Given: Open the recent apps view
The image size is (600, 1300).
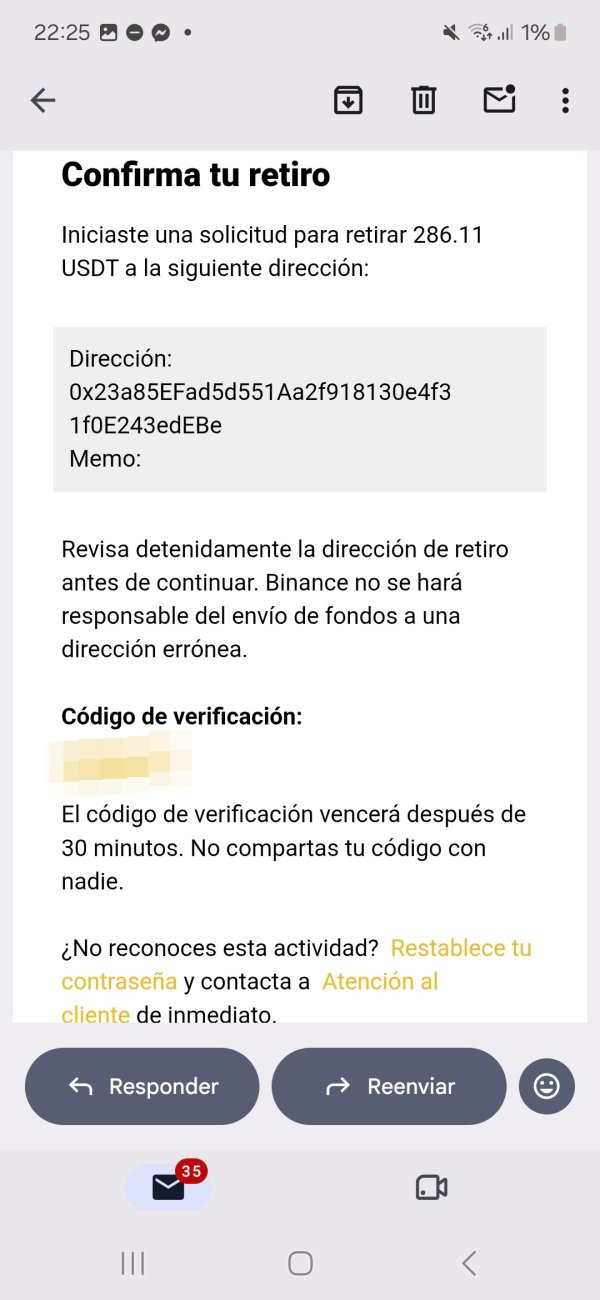Looking at the screenshot, I should [132, 1263].
